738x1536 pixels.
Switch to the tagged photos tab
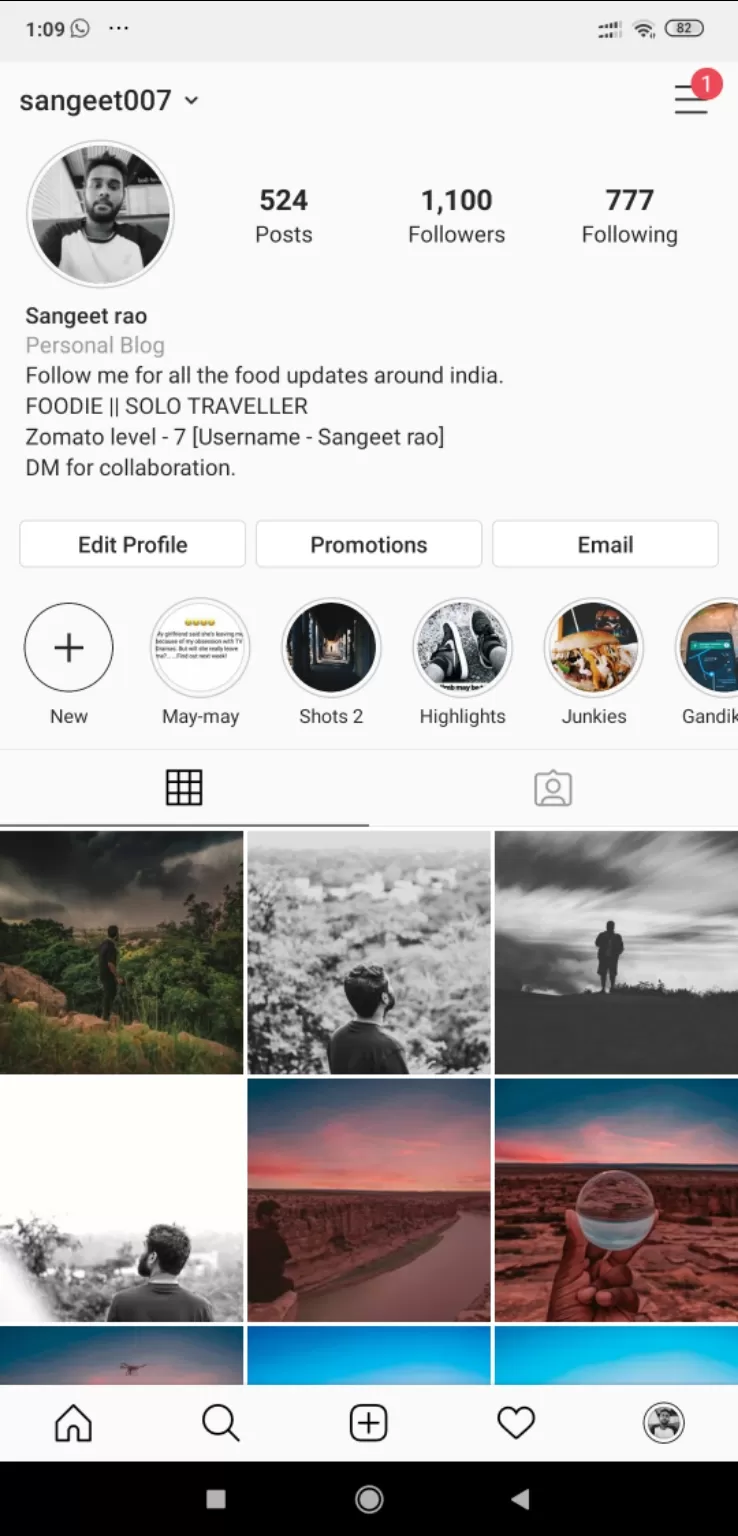(x=553, y=788)
